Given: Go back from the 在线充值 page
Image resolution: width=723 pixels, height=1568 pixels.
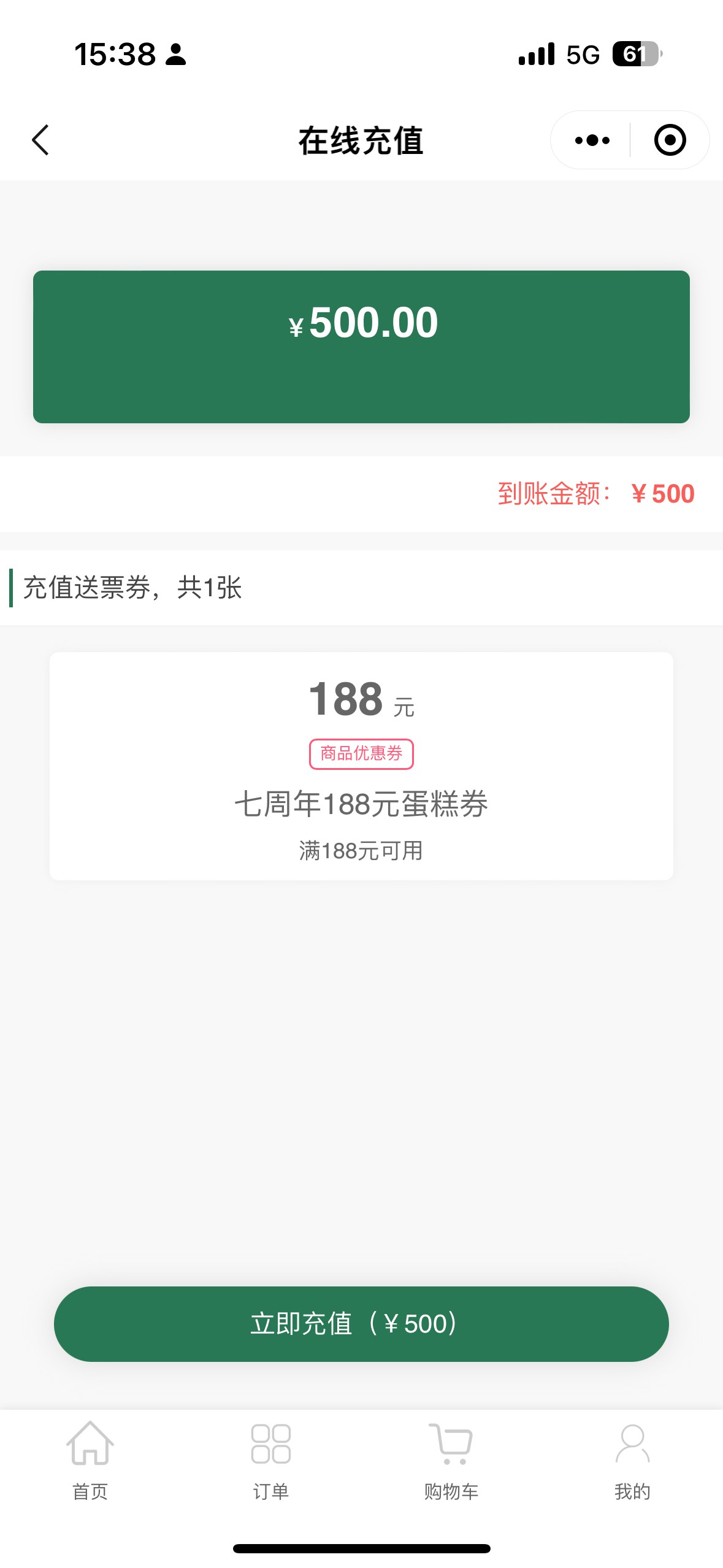Looking at the screenshot, I should point(40,140).
